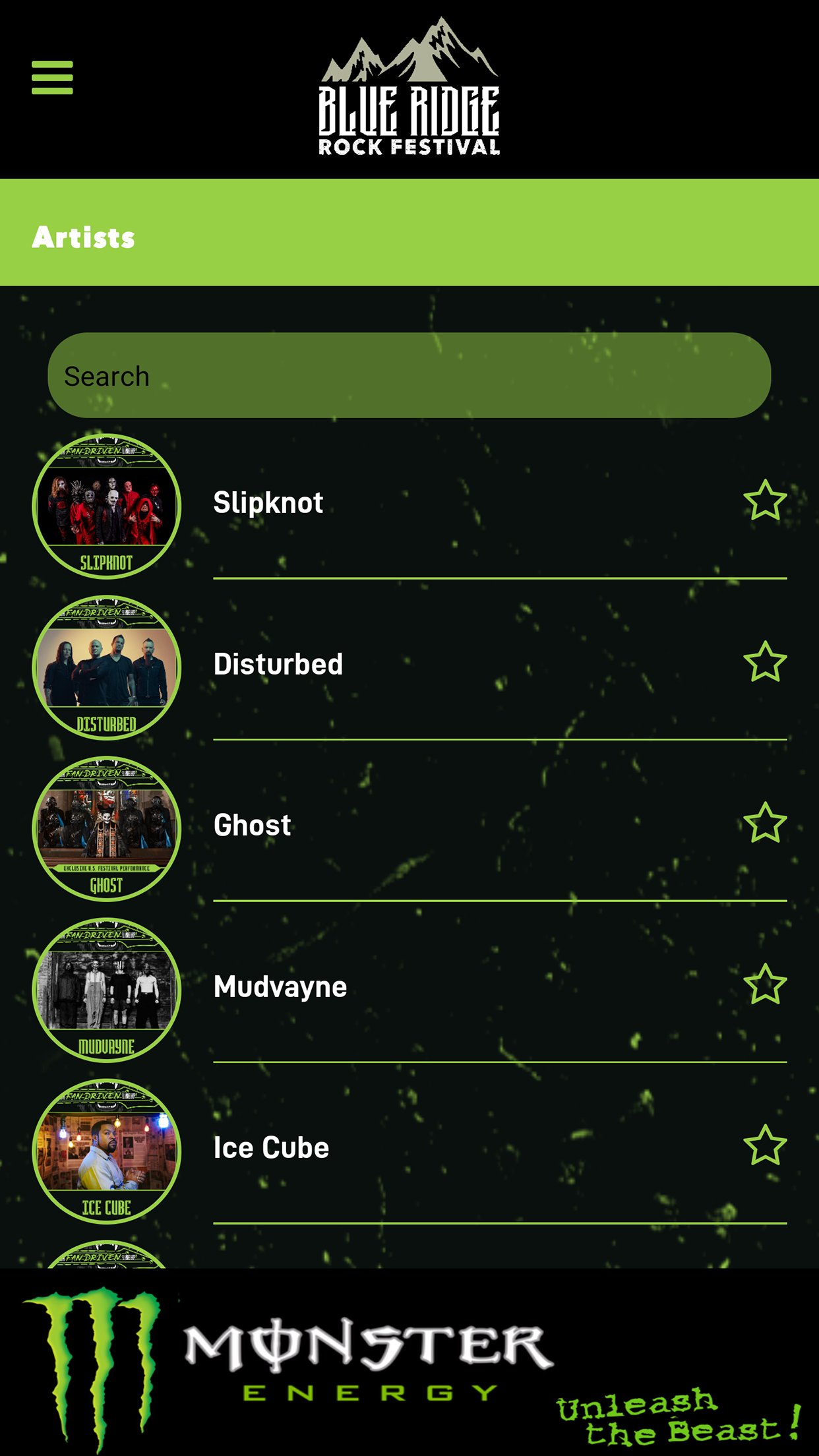Open Ice Cube's circular artist photo
The height and width of the screenshot is (1456, 819).
click(106, 1151)
